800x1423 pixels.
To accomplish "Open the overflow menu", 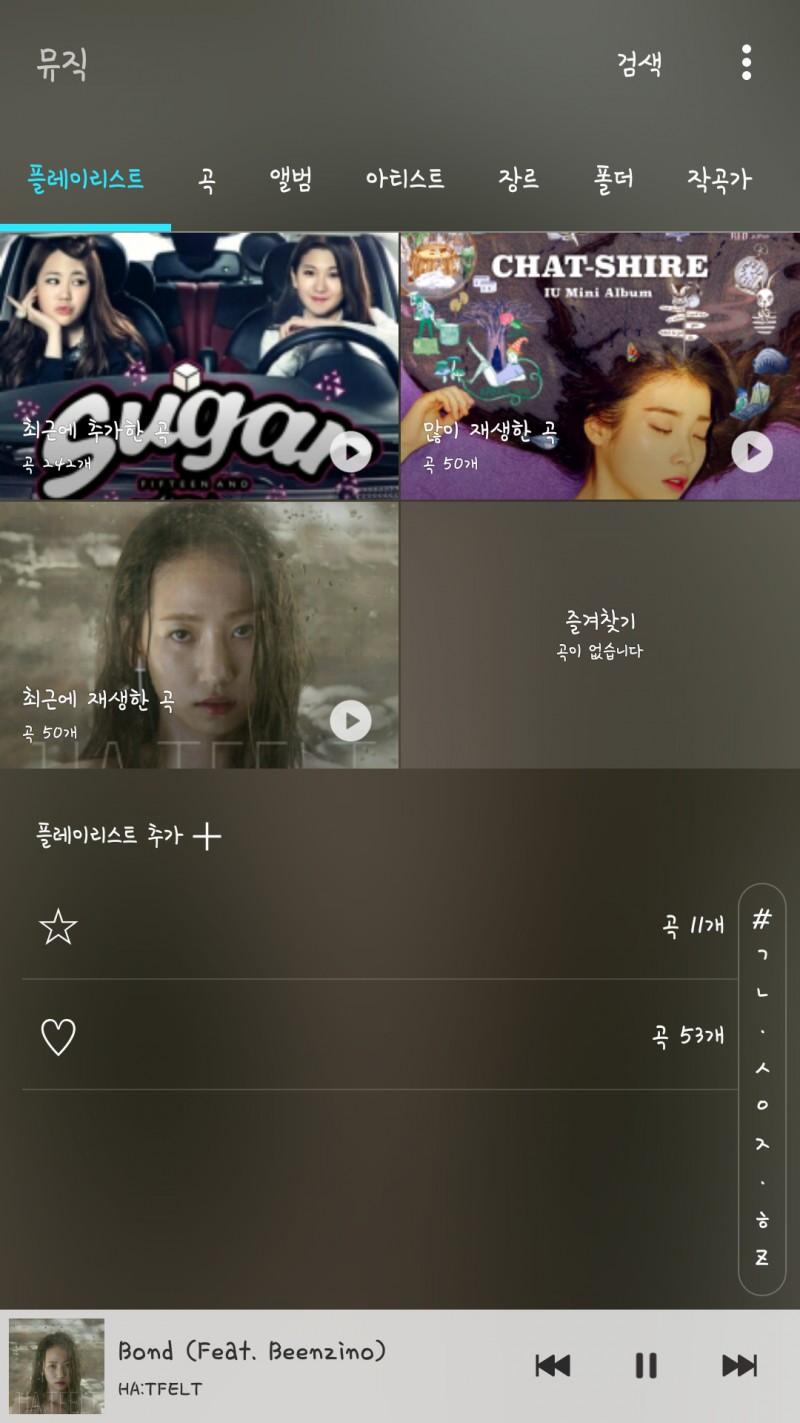I will (746, 63).
